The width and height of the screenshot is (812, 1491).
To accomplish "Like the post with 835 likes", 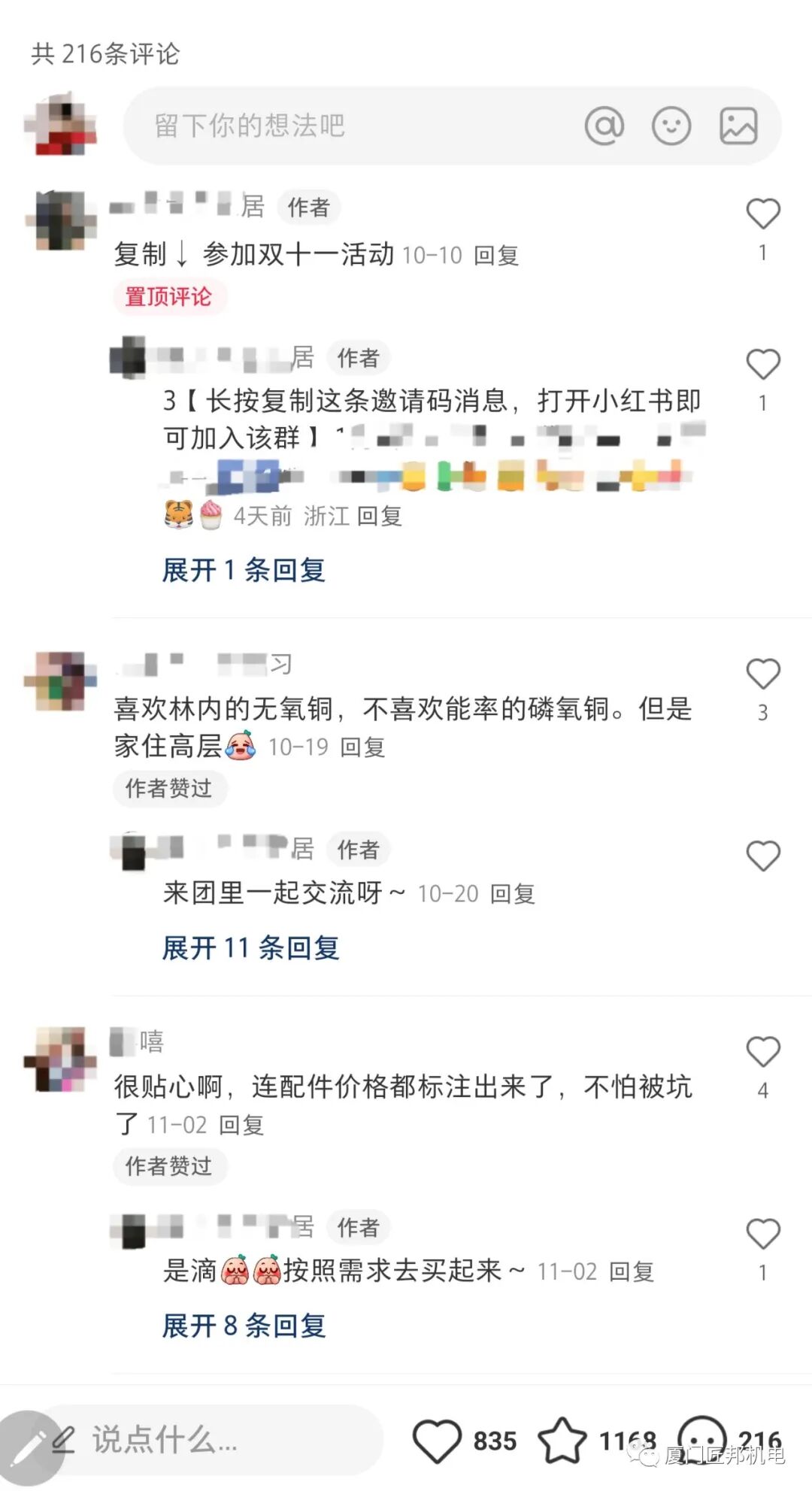I will (x=437, y=1441).
